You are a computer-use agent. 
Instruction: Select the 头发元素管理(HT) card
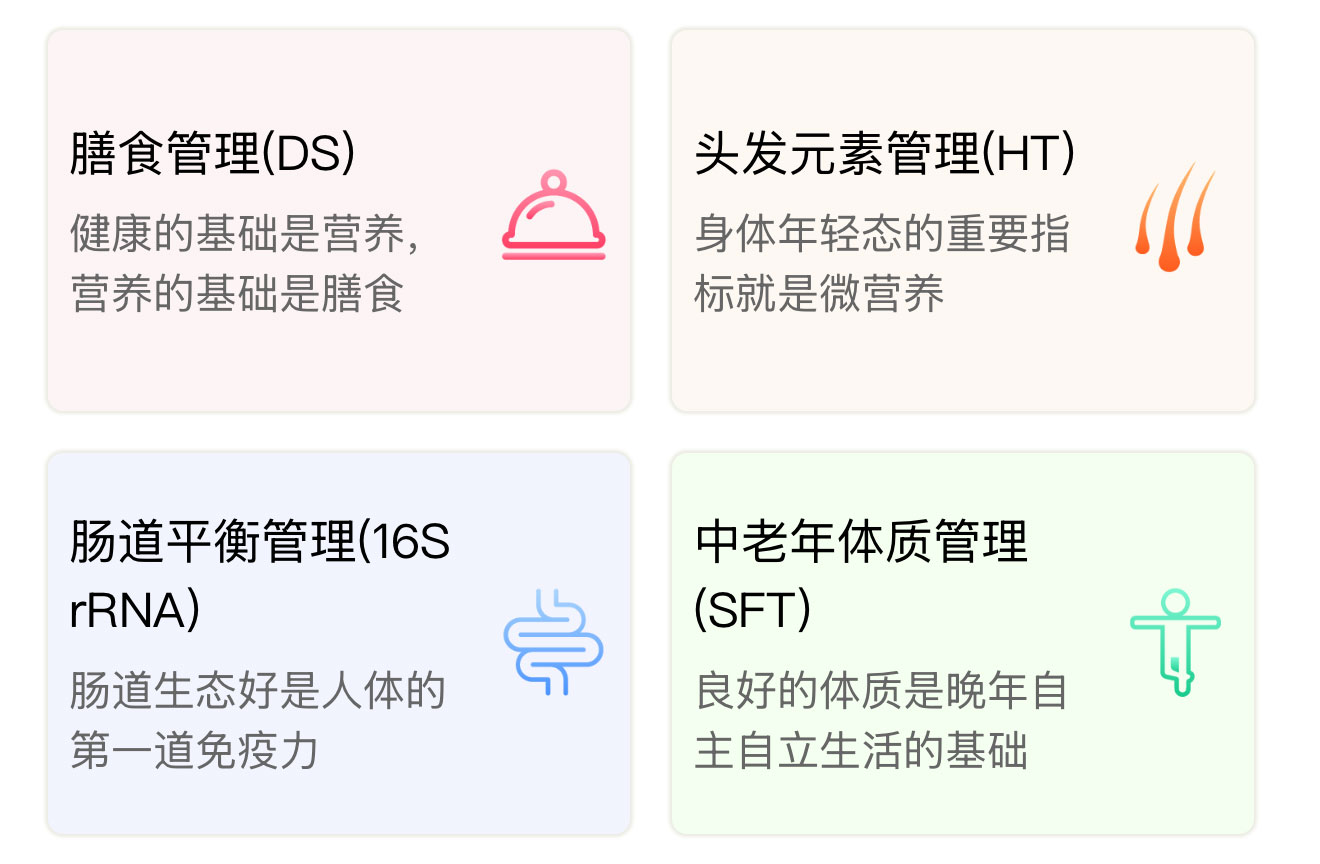pos(962,220)
